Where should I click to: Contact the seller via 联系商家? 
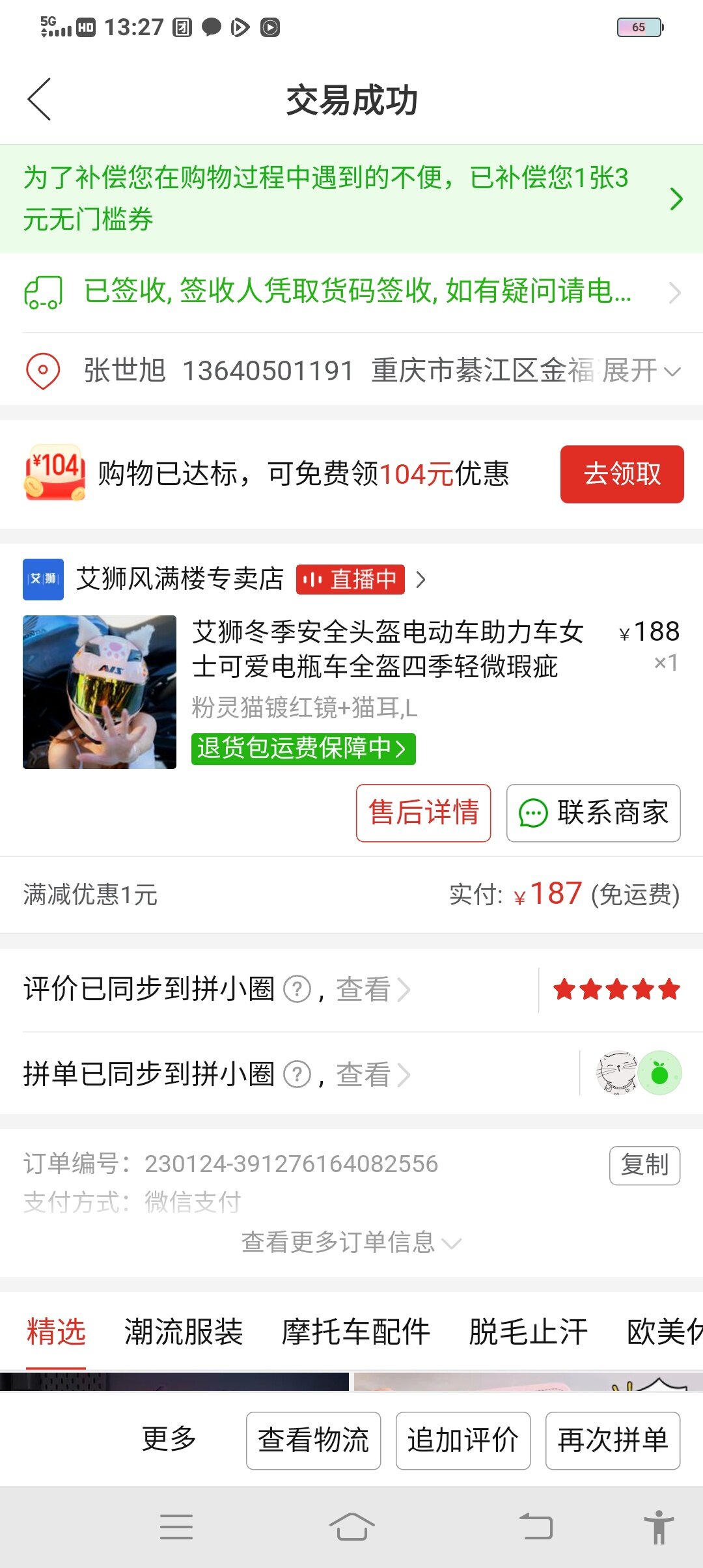tap(593, 813)
